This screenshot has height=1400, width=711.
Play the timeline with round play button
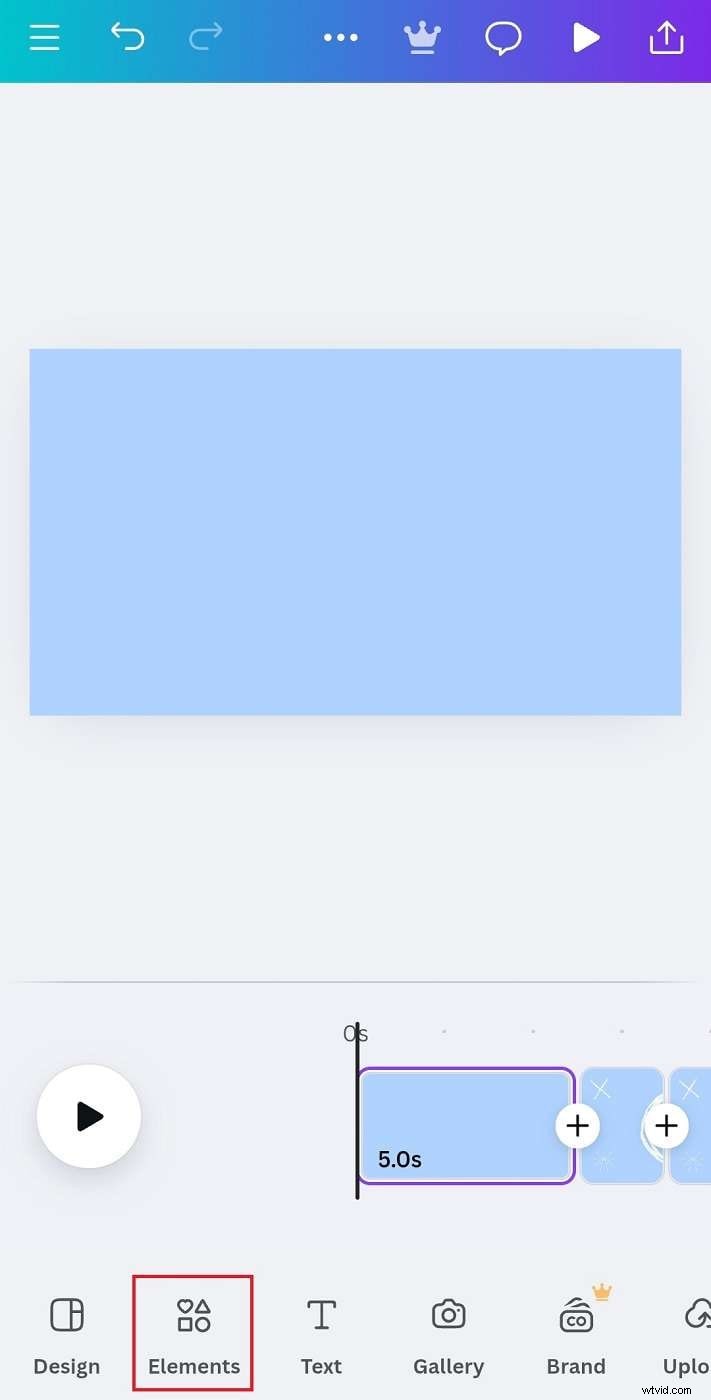[89, 1116]
